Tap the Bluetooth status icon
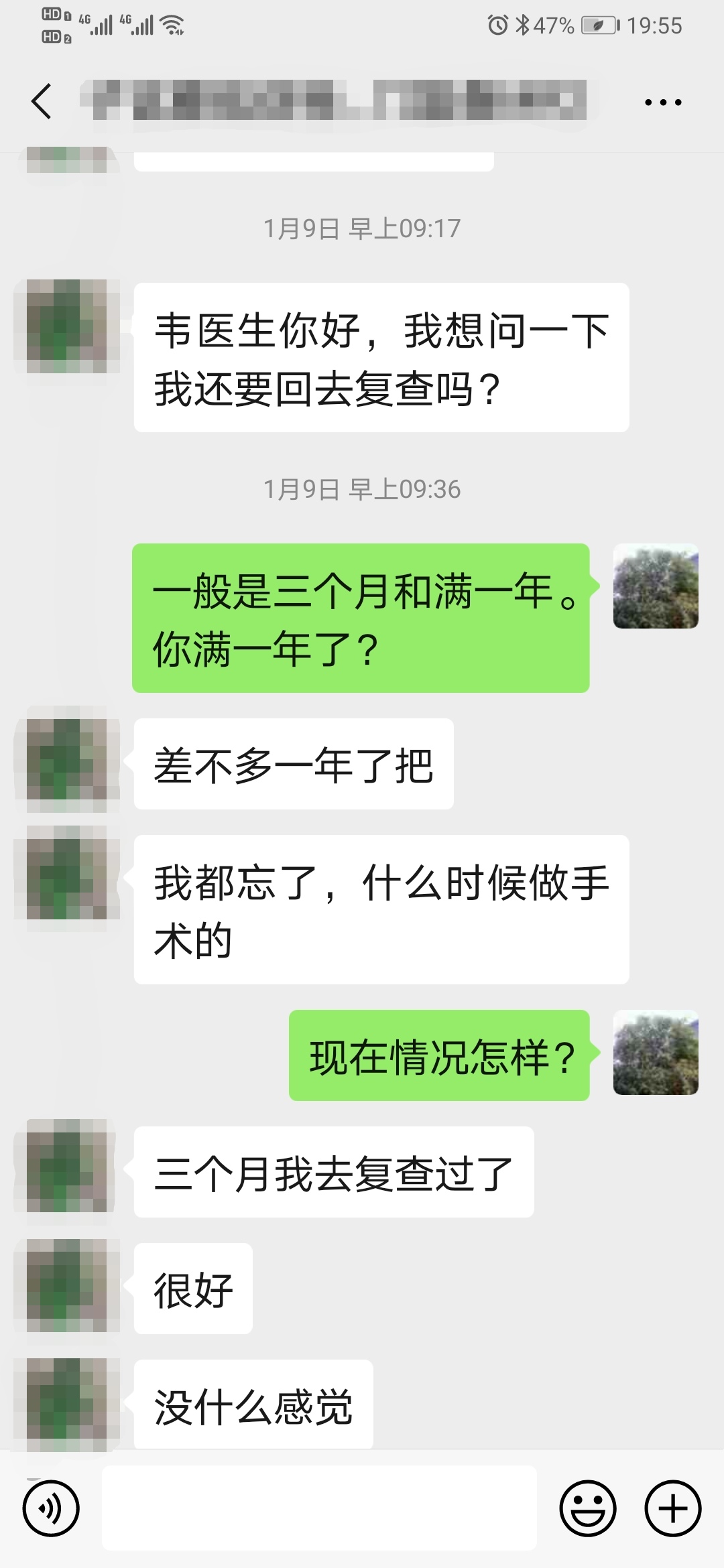724x1568 pixels. coord(522,26)
